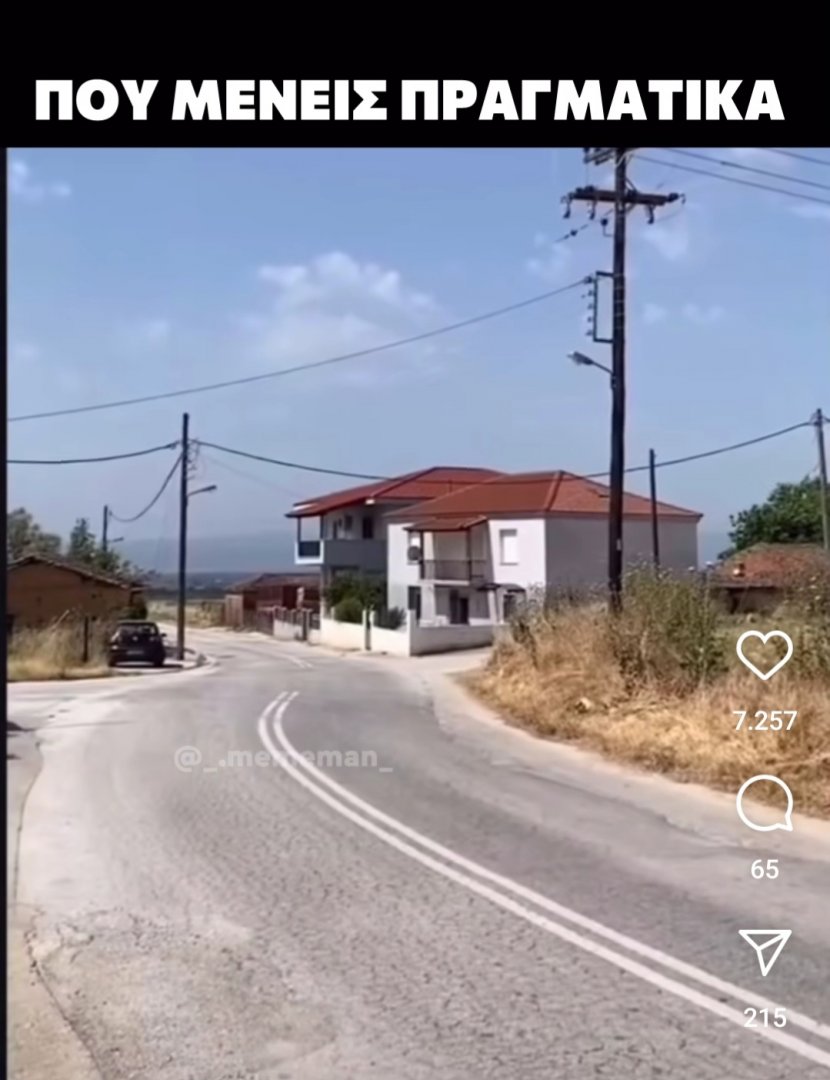Open the comments on this reel

pos(764,803)
